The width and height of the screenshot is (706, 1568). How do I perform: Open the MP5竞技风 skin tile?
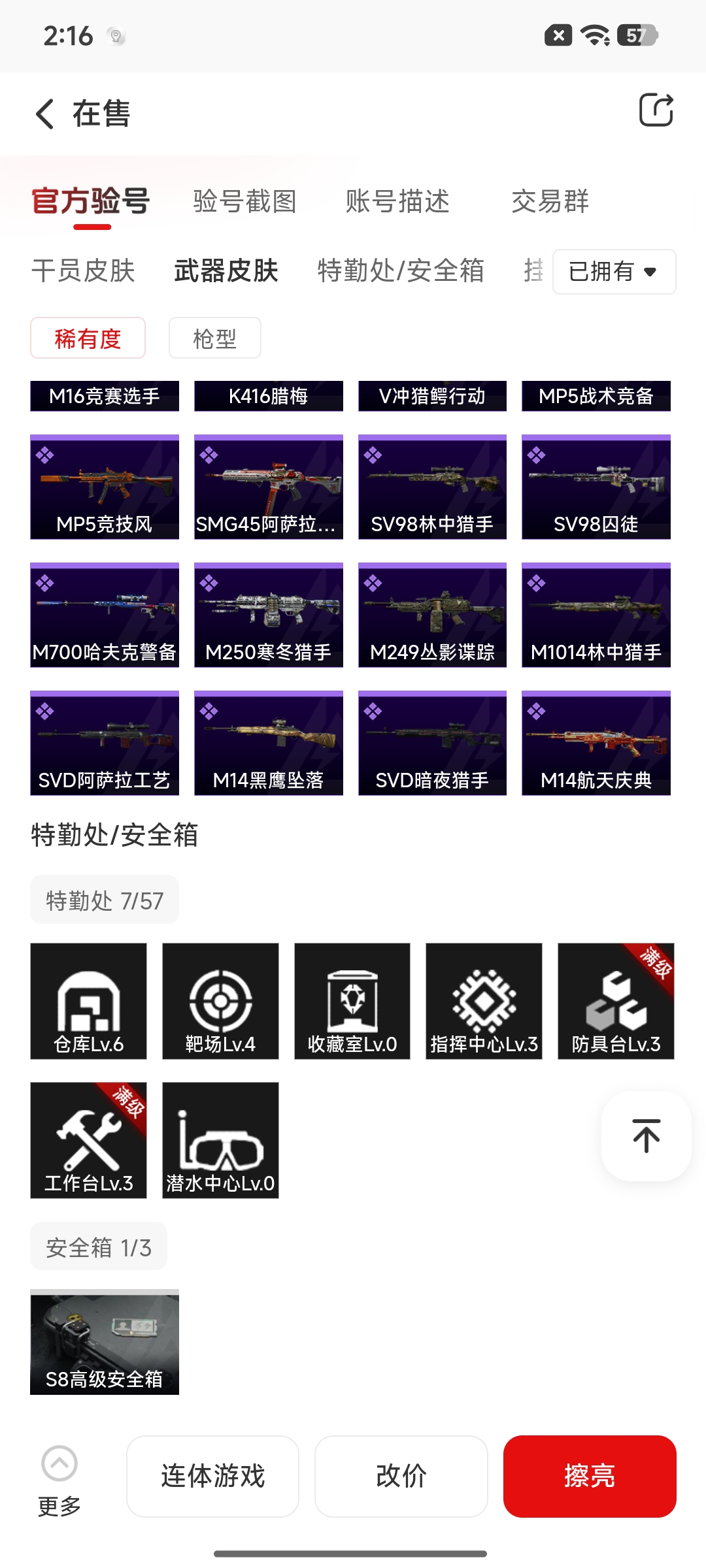pyautogui.click(x=105, y=487)
